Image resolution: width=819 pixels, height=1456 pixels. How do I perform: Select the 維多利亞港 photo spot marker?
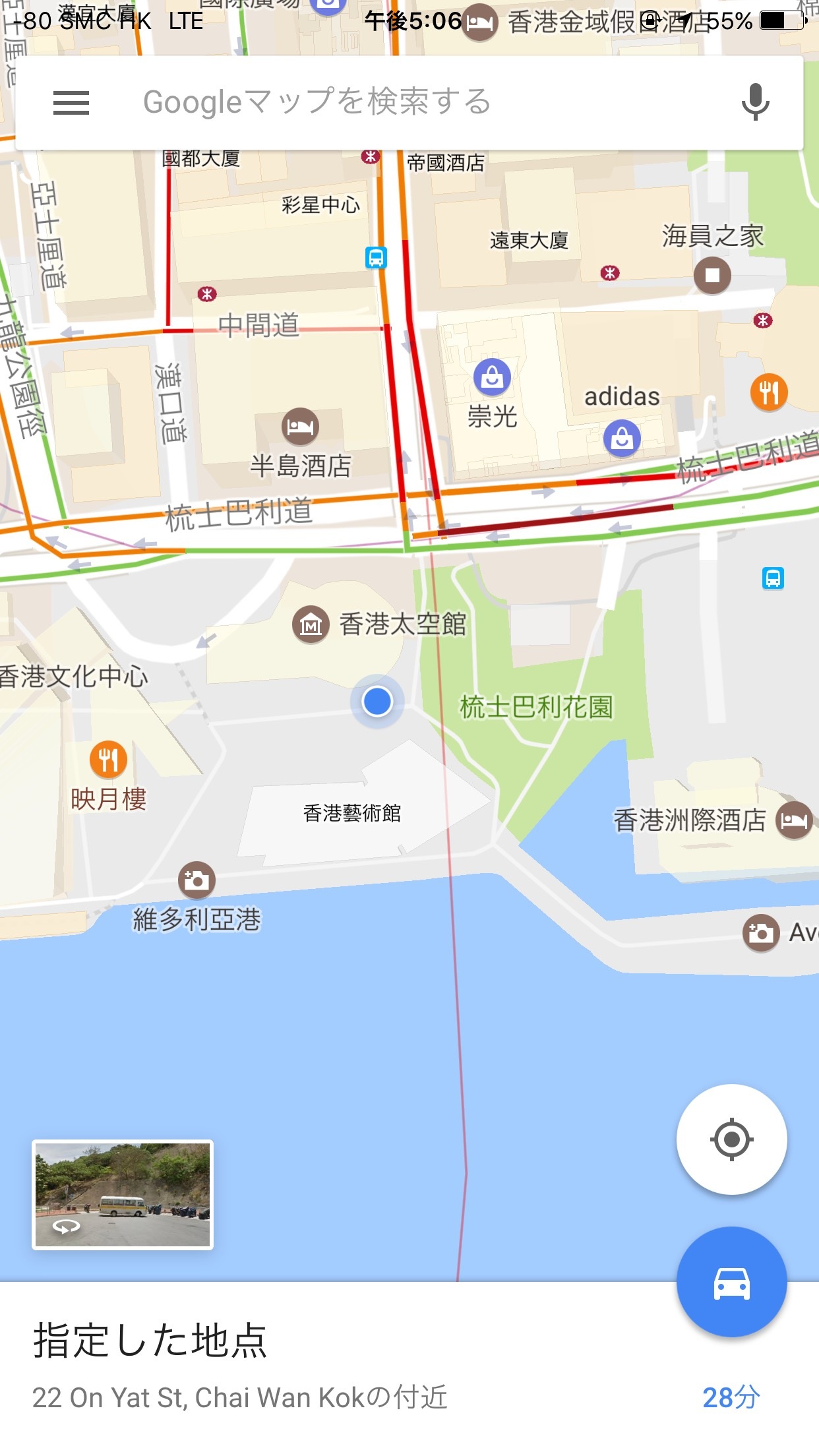coord(197,880)
